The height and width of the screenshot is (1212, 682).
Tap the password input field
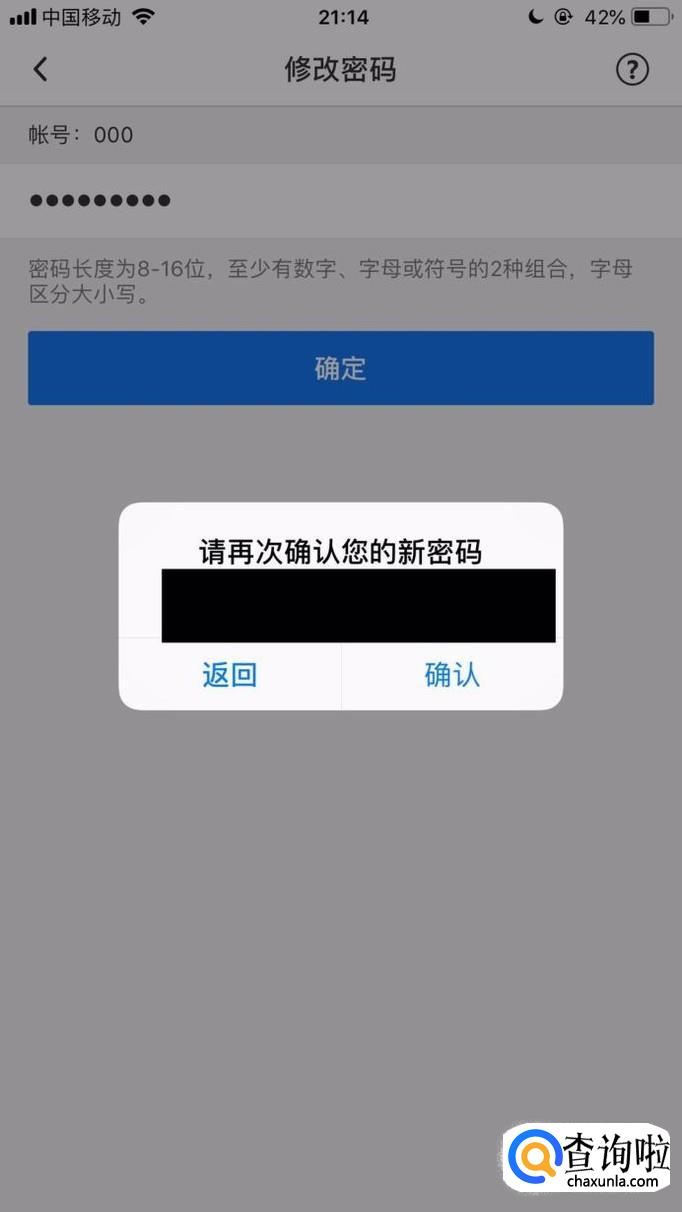pos(341,200)
